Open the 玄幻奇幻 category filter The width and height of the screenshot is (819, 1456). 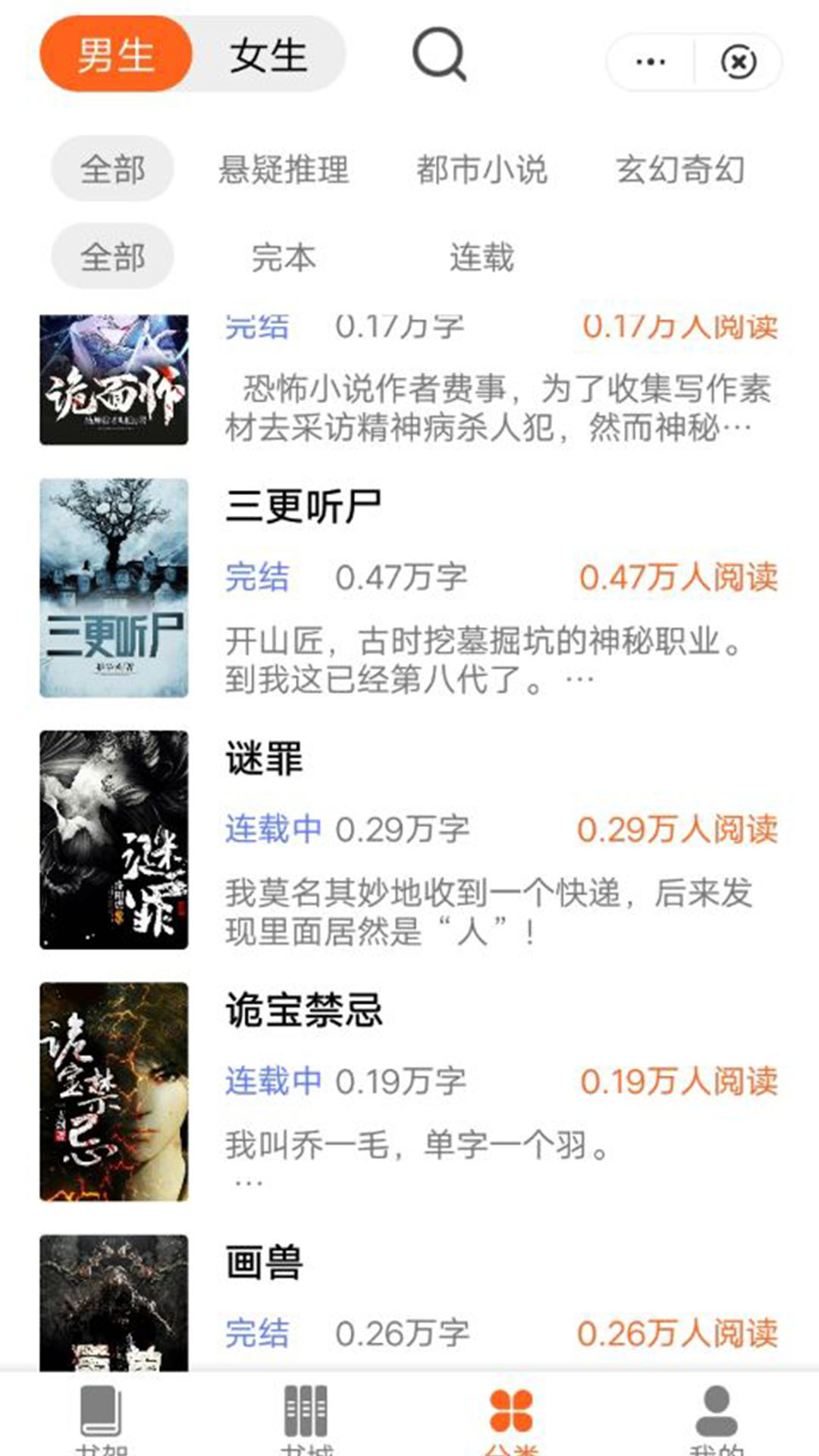681,171
